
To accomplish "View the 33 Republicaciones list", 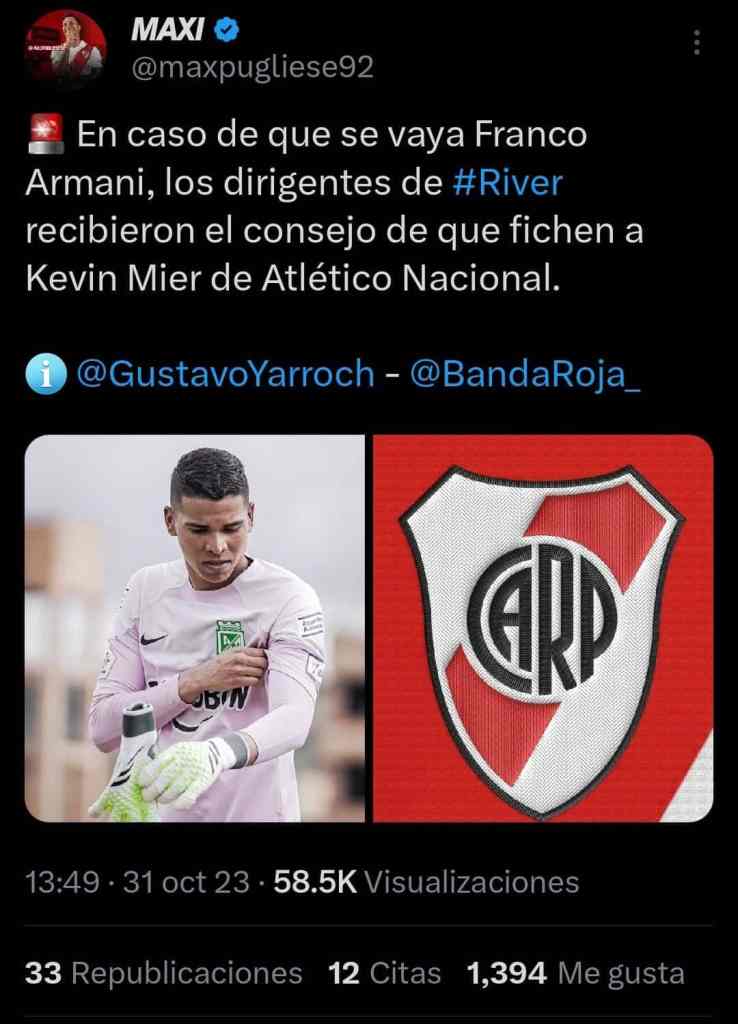I will 163,973.
